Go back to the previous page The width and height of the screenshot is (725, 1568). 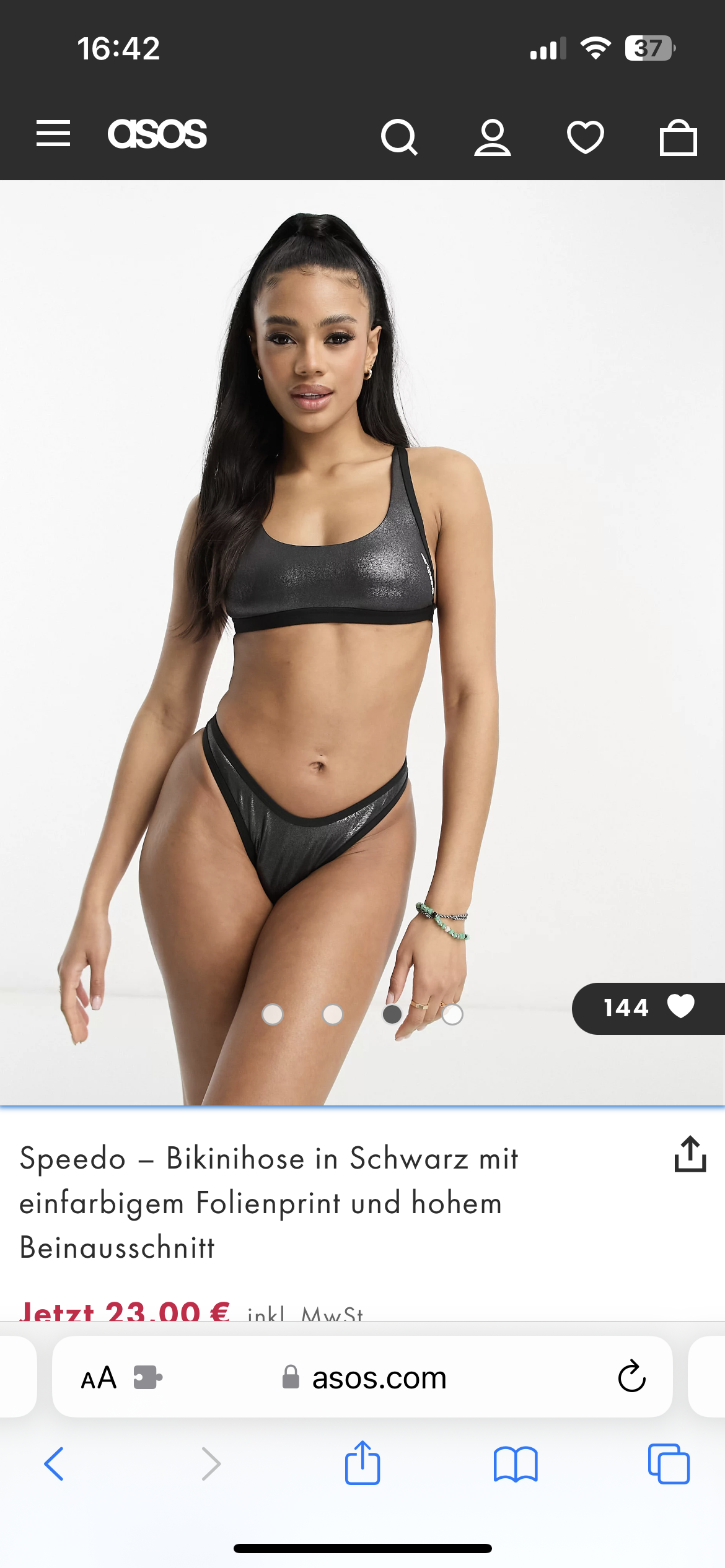(55, 1464)
